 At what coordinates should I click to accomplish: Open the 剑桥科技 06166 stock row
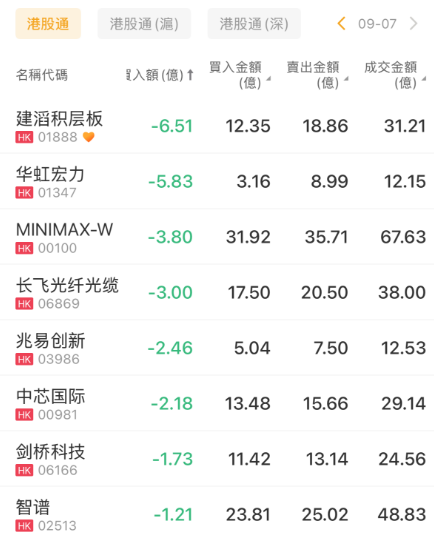[217, 459]
